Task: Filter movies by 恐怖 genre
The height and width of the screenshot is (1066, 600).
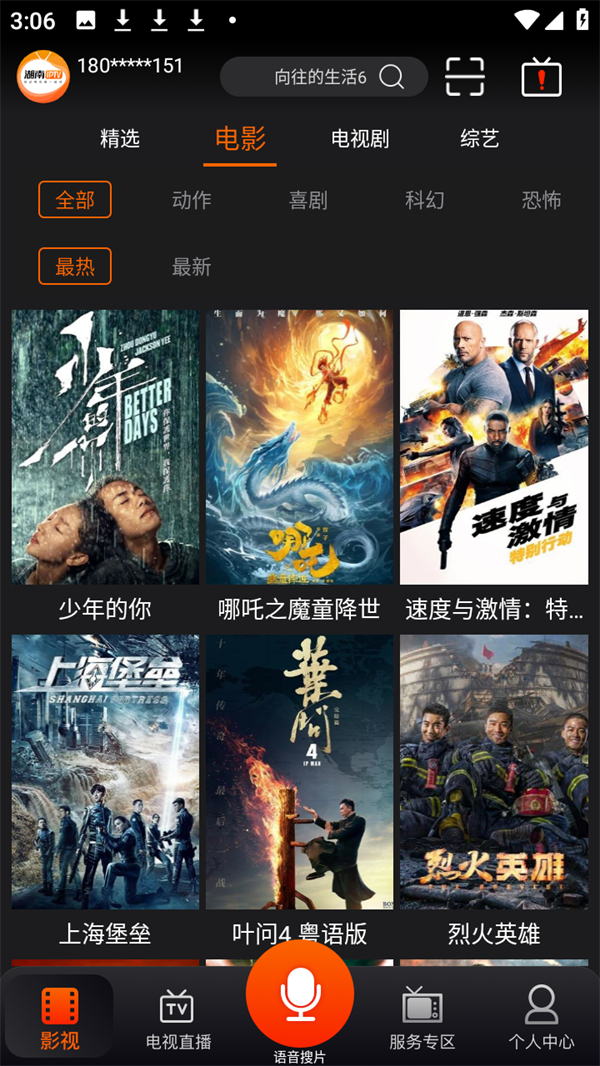Action: pyautogui.click(x=541, y=200)
